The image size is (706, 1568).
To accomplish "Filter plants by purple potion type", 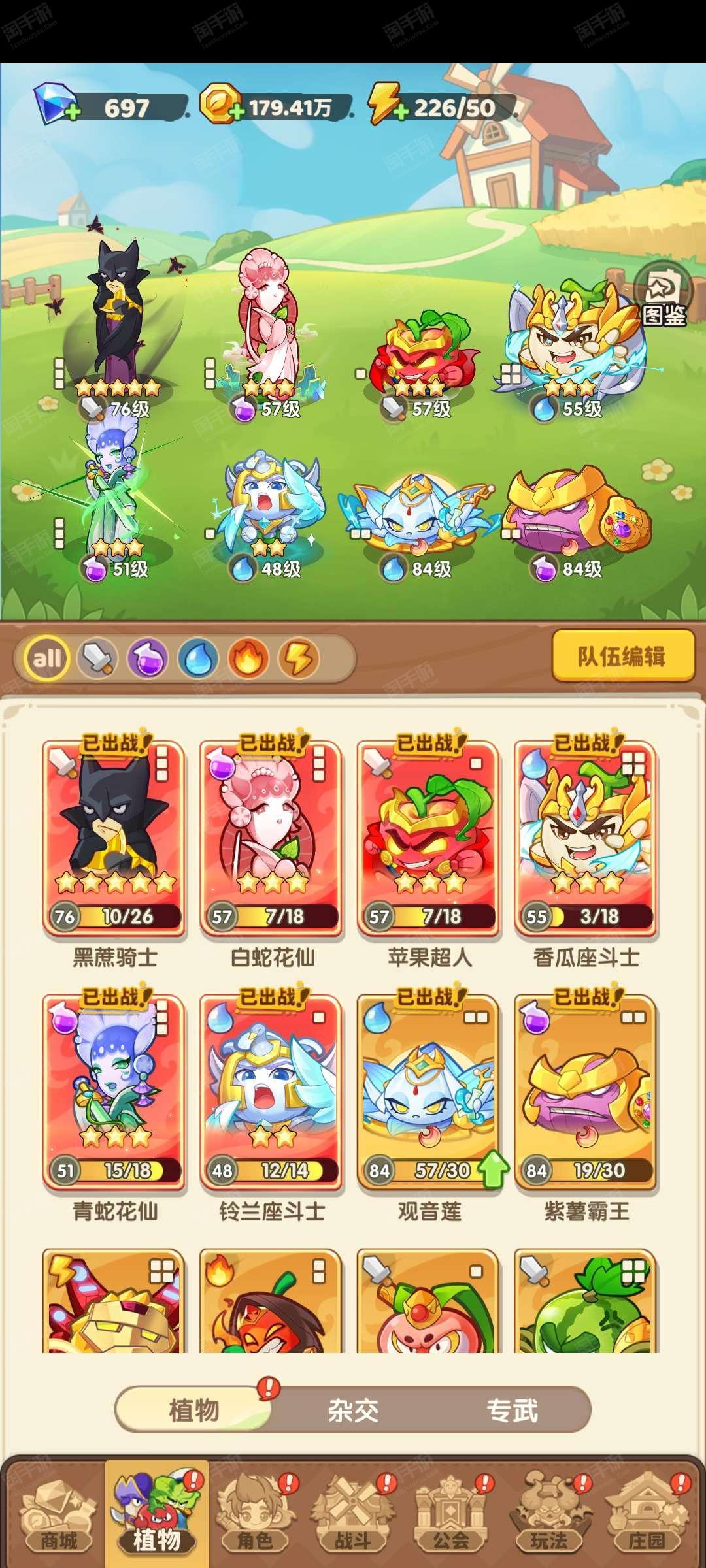I will (x=148, y=658).
